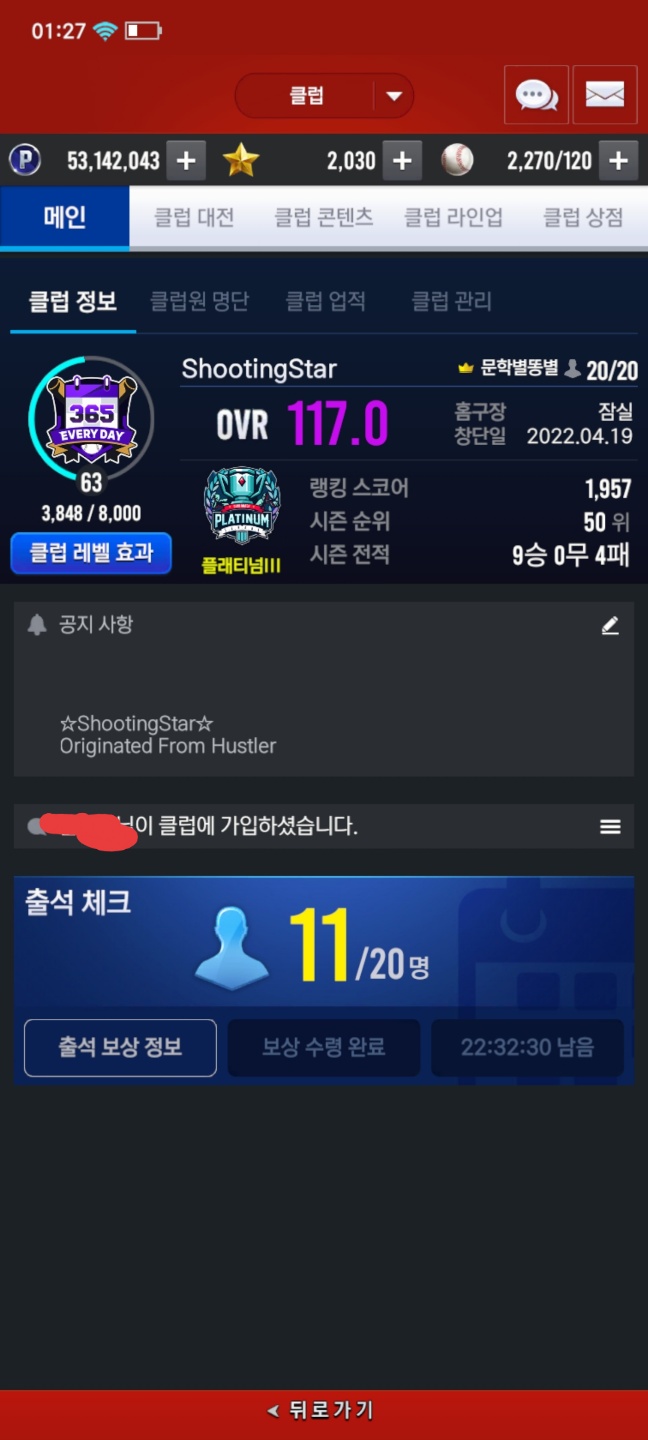Switch to the 클럽 라인업 tab
This screenshot has width=648, height=1440.
point(453,217)
